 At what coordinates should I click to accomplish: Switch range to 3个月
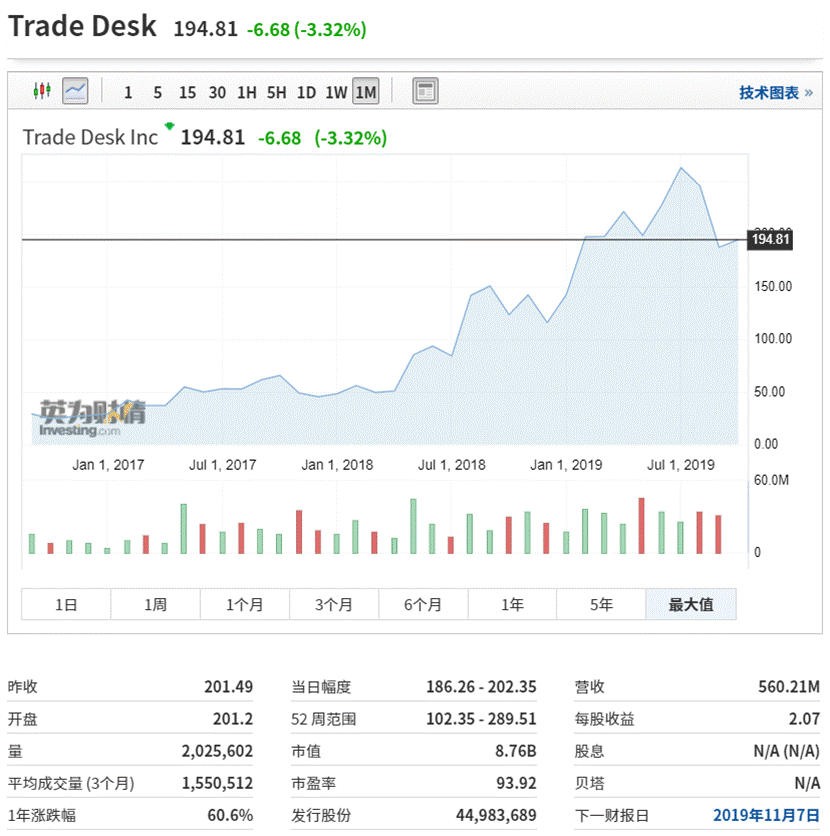(x=334, y=605)
